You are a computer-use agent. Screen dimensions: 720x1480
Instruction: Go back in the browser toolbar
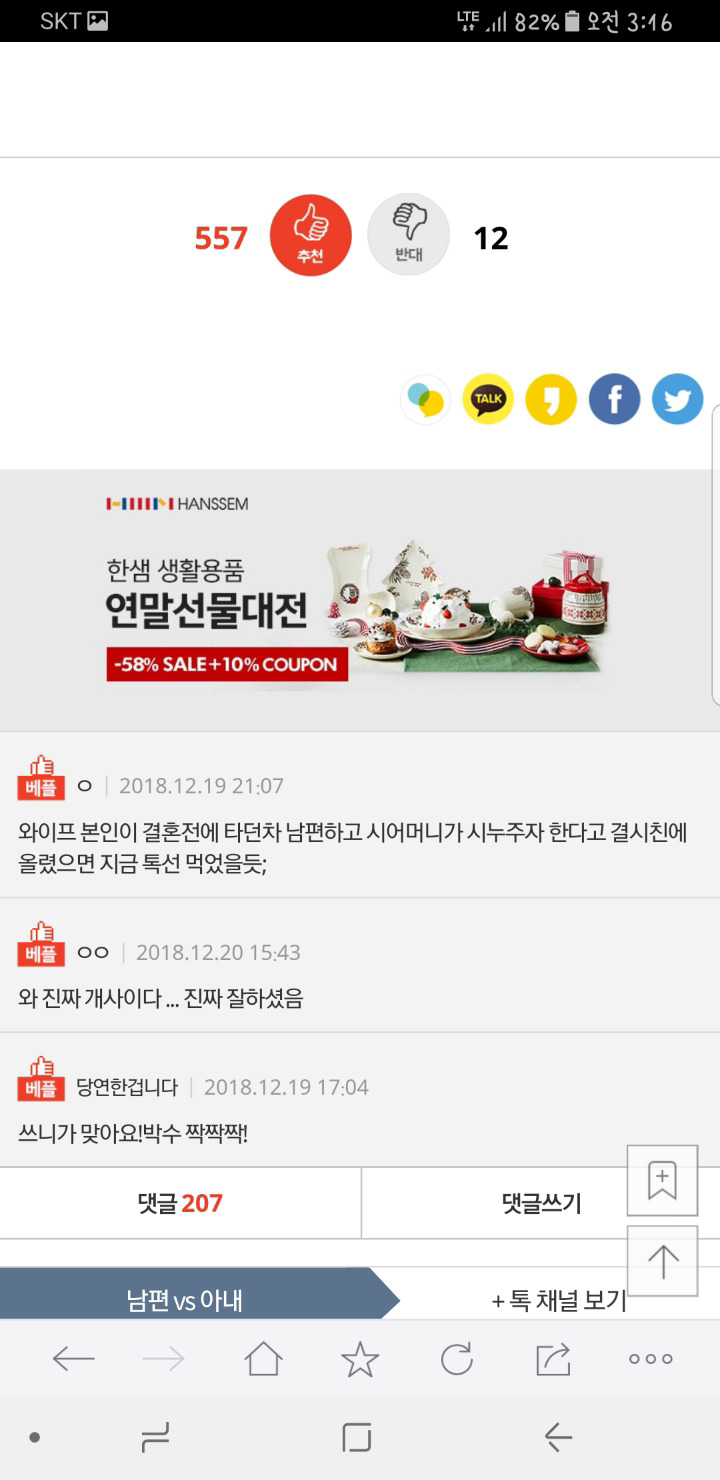(x=73, y=1358)
